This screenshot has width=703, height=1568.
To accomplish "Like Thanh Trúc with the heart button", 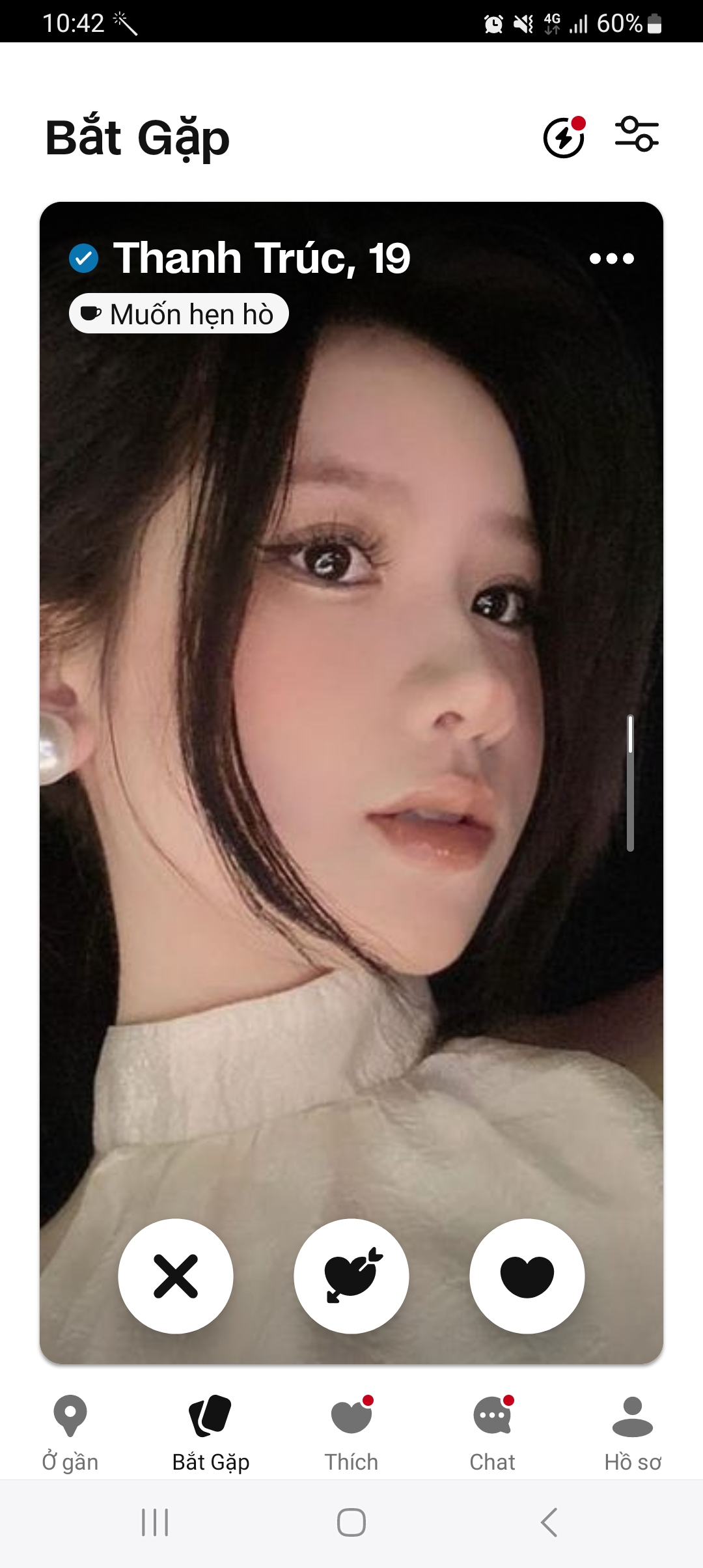I will (x=527, y=1276).
